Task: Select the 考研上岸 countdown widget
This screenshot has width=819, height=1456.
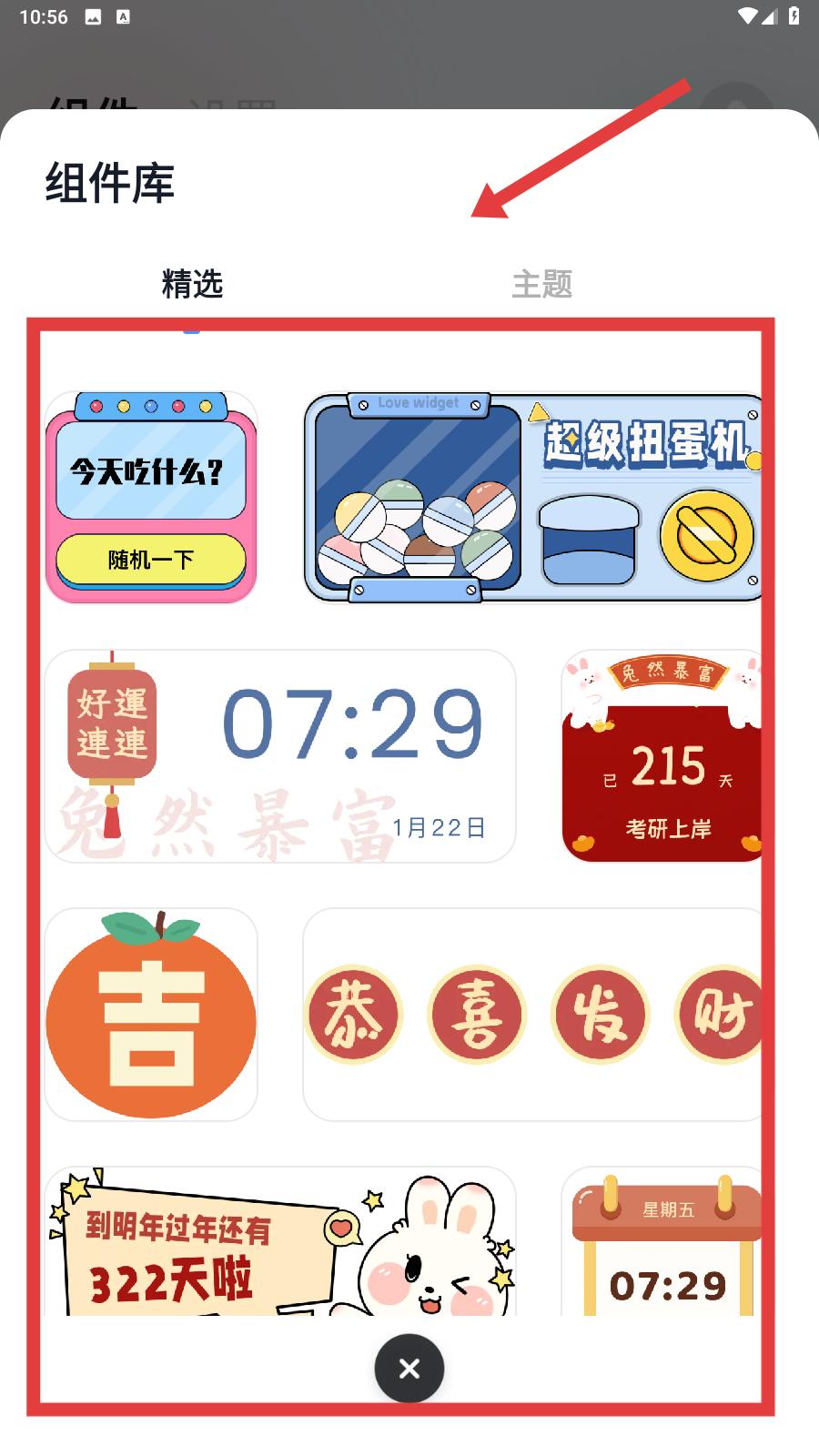Action: (662, 756)
